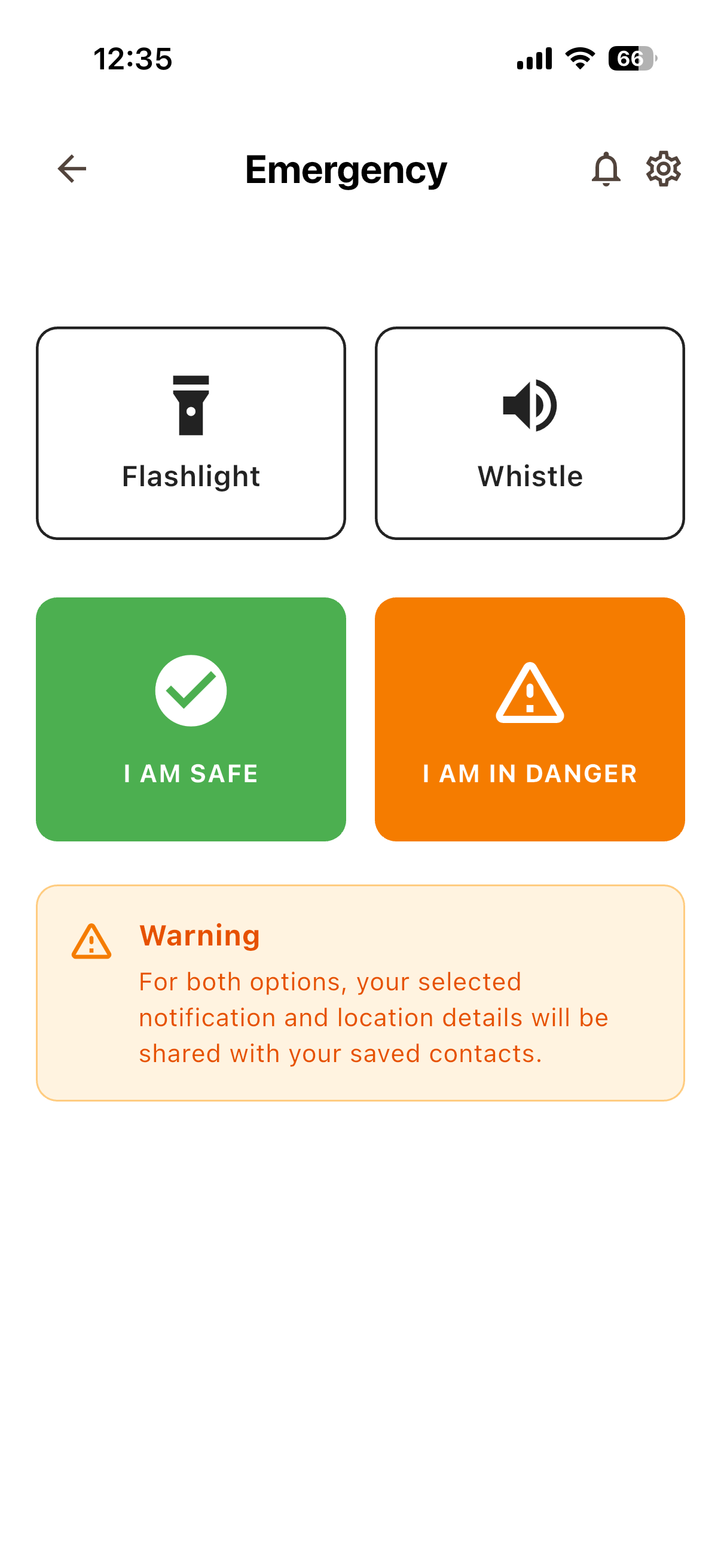The image size is (721, 1568).
Task: Turn on the Flashlight
Action: click(191, 433)
